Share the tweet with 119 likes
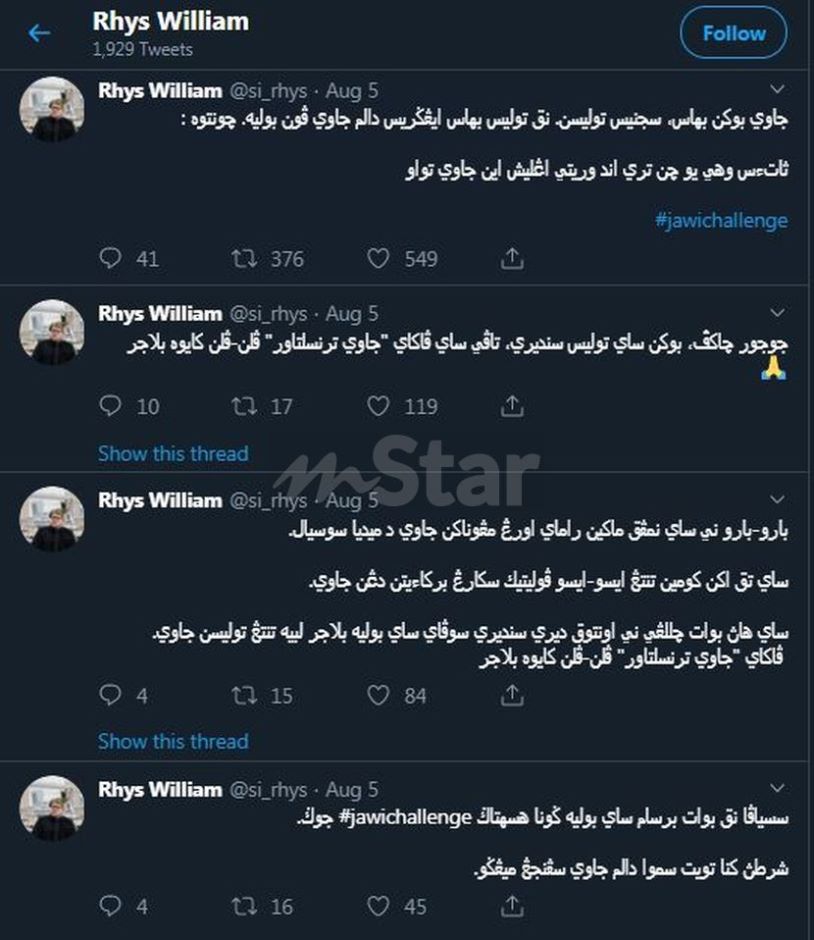Viewport: 814px width, 940px height. pos(512,406)
